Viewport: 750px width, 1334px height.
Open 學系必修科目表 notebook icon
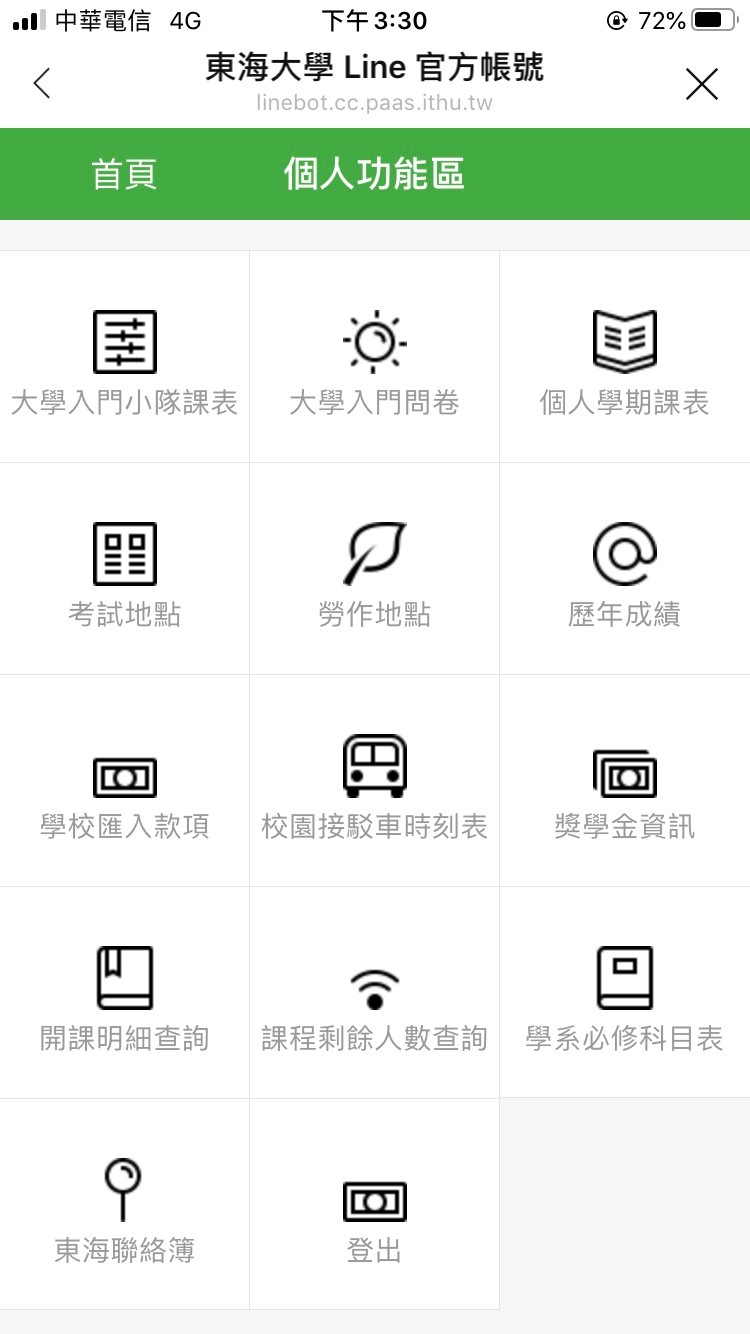click(x=624, y=977)
